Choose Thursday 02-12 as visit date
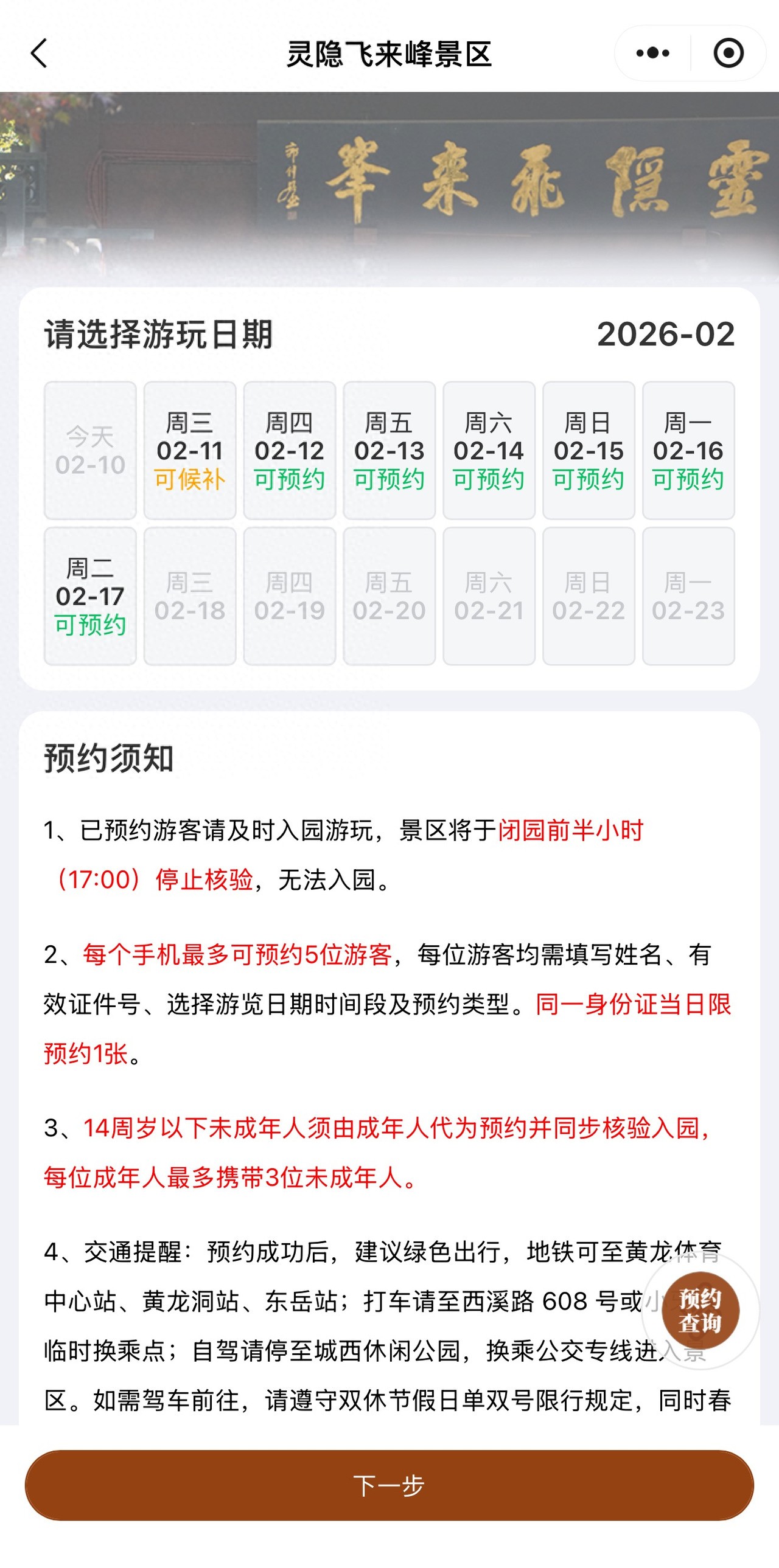 [289, 451]
